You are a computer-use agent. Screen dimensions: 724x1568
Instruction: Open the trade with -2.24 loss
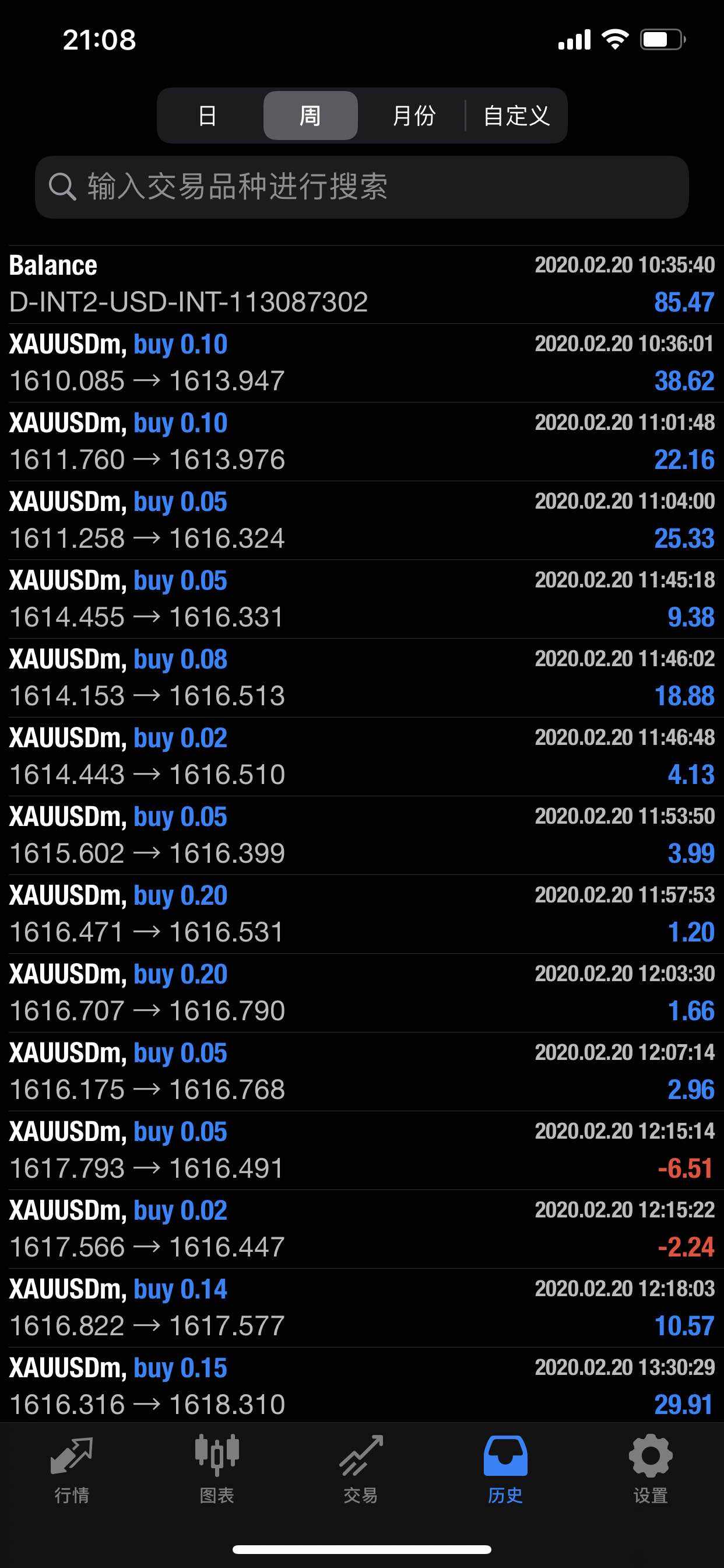[x=361, y=1229]
